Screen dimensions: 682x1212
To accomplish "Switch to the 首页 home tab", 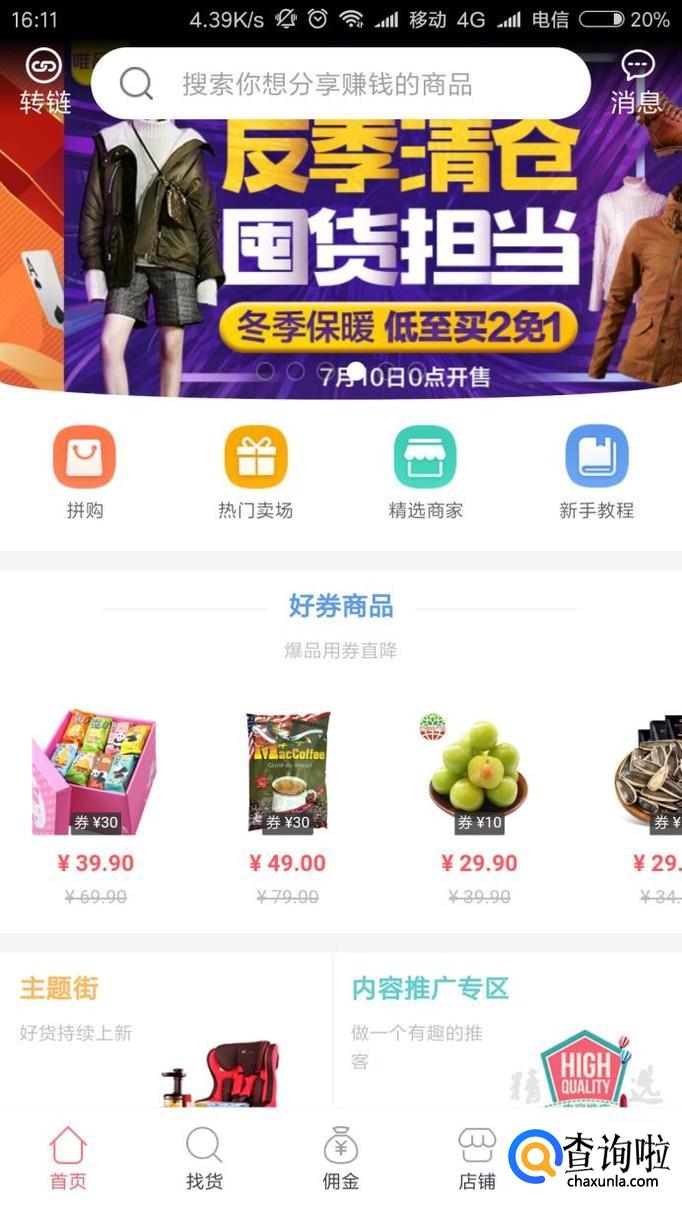I will coord(68,1158).
